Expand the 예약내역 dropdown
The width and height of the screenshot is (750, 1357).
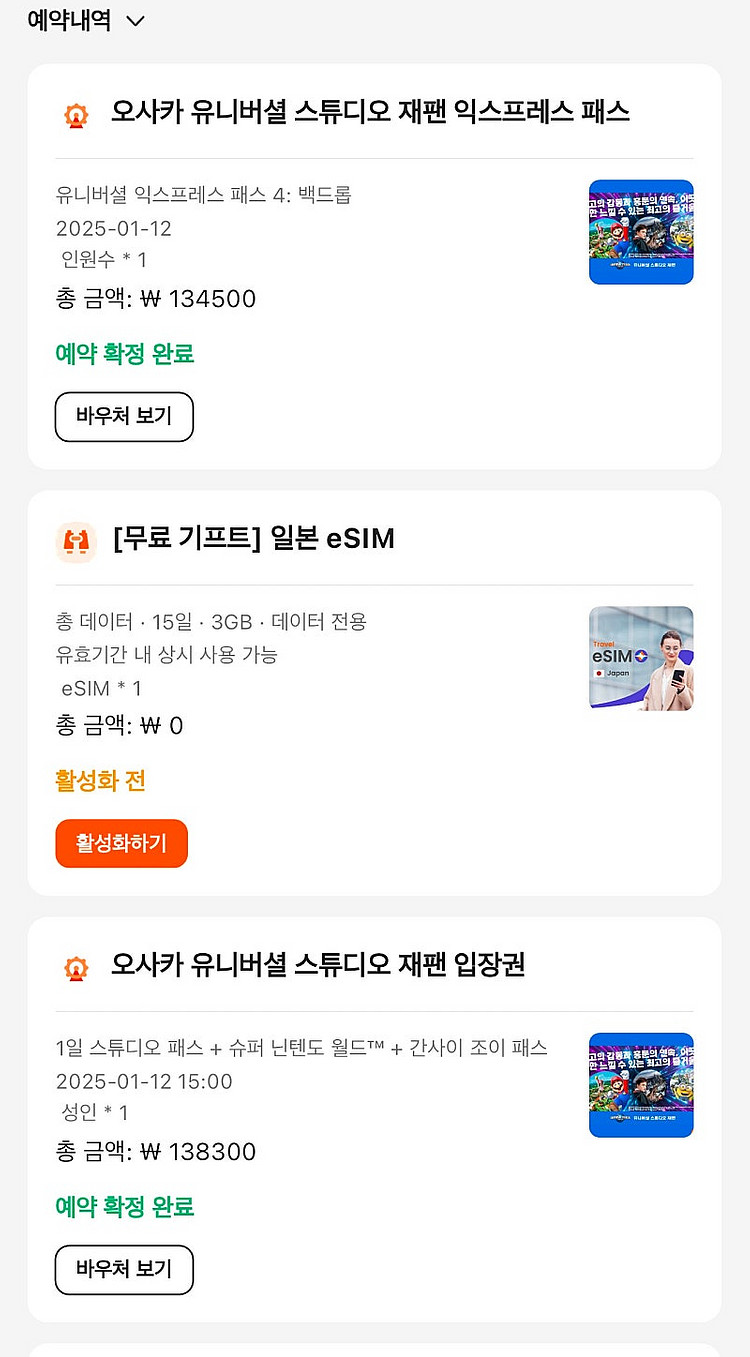135,21
